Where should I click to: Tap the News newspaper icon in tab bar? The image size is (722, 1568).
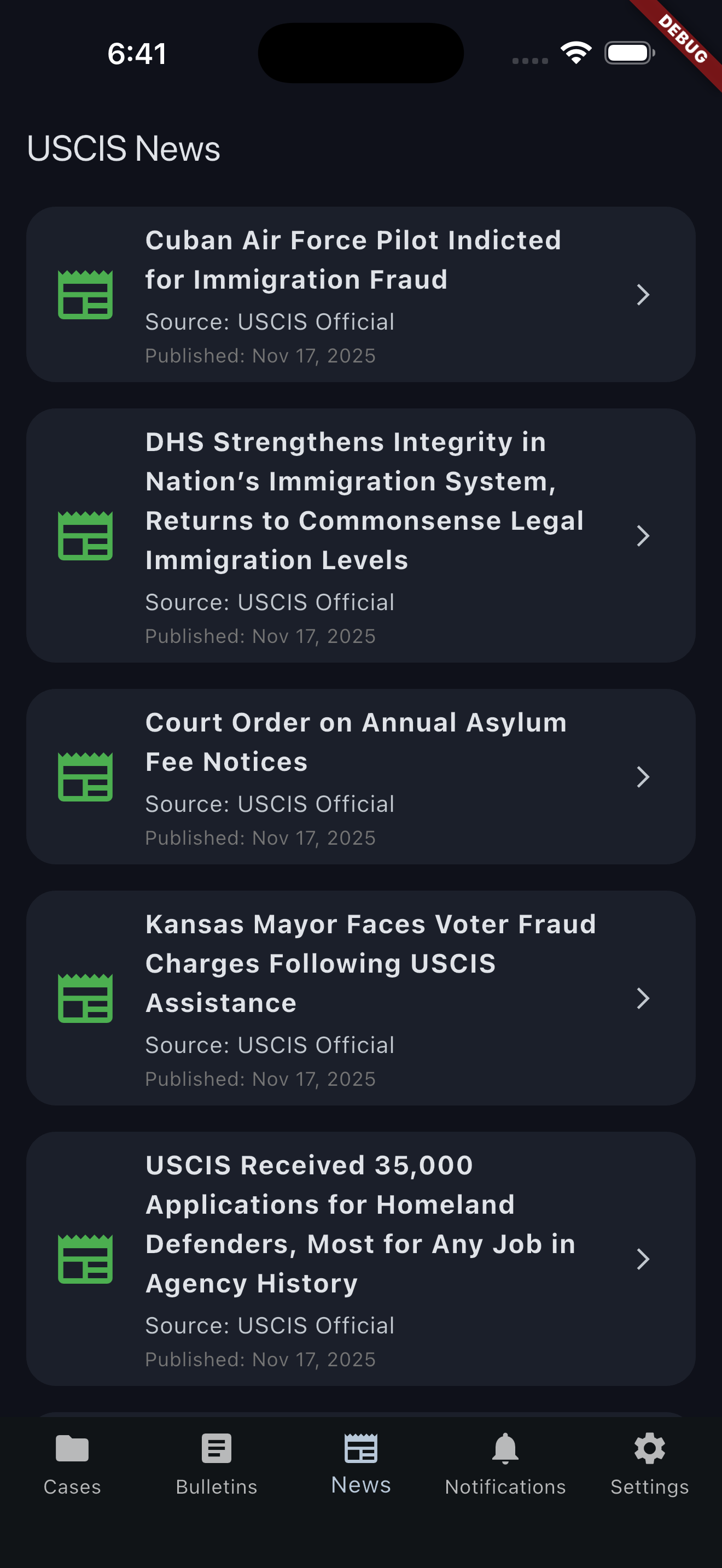click(x=361, y=1448)
